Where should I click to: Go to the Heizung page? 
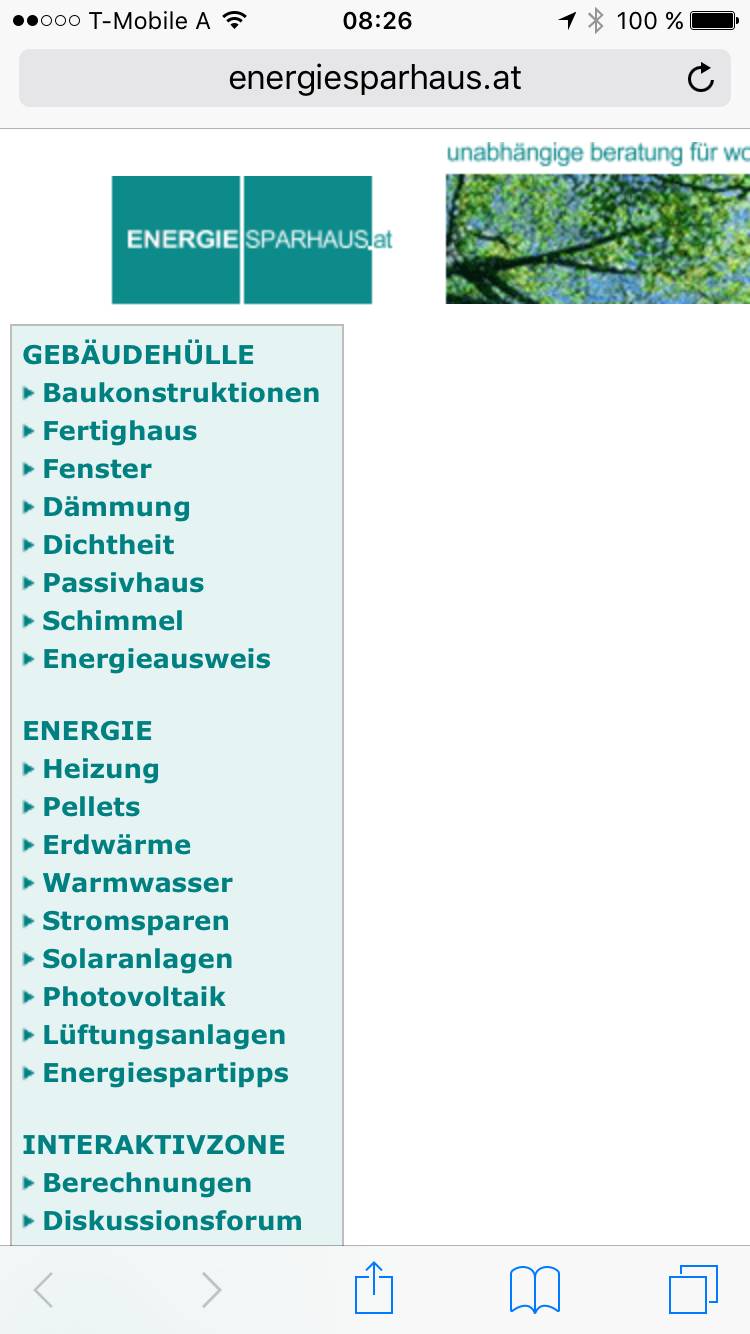(x=101, y=769)
